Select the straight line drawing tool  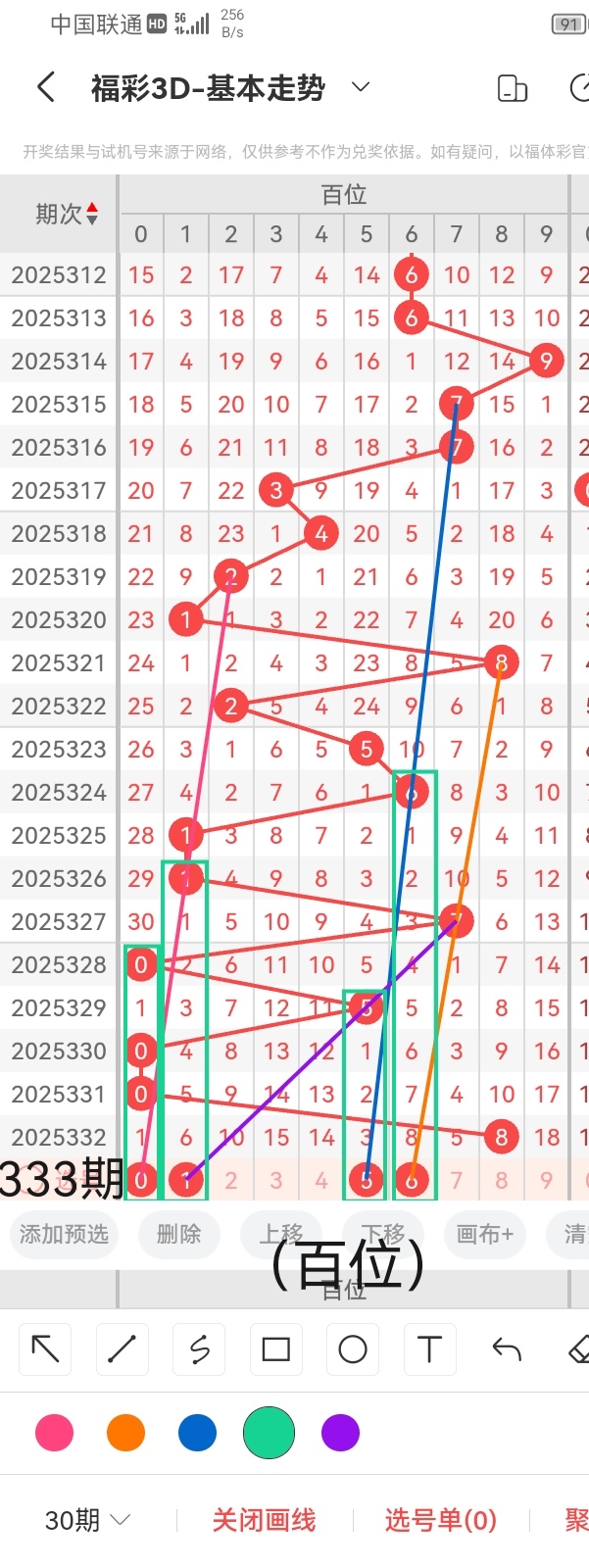(122, 1349)
